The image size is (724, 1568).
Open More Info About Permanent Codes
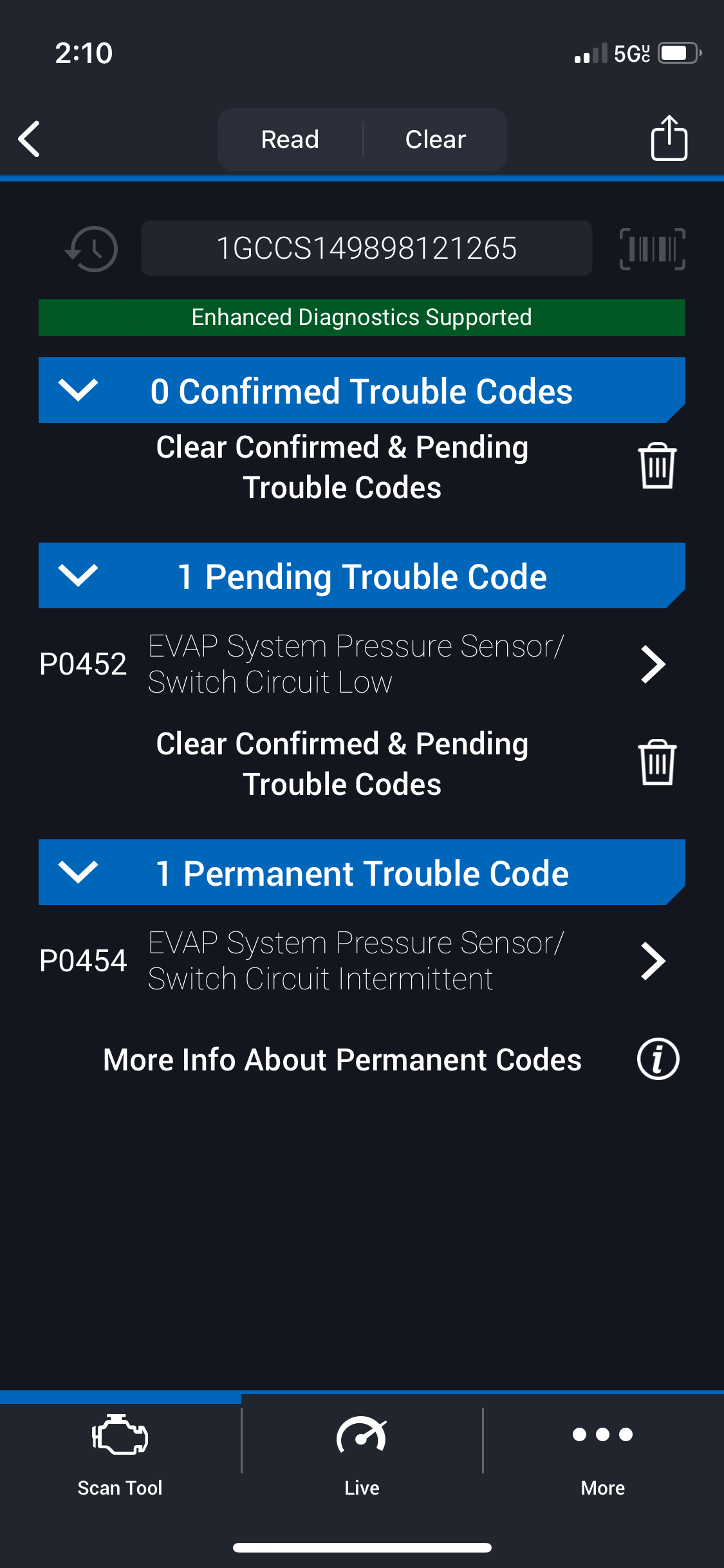[658, 1059]
